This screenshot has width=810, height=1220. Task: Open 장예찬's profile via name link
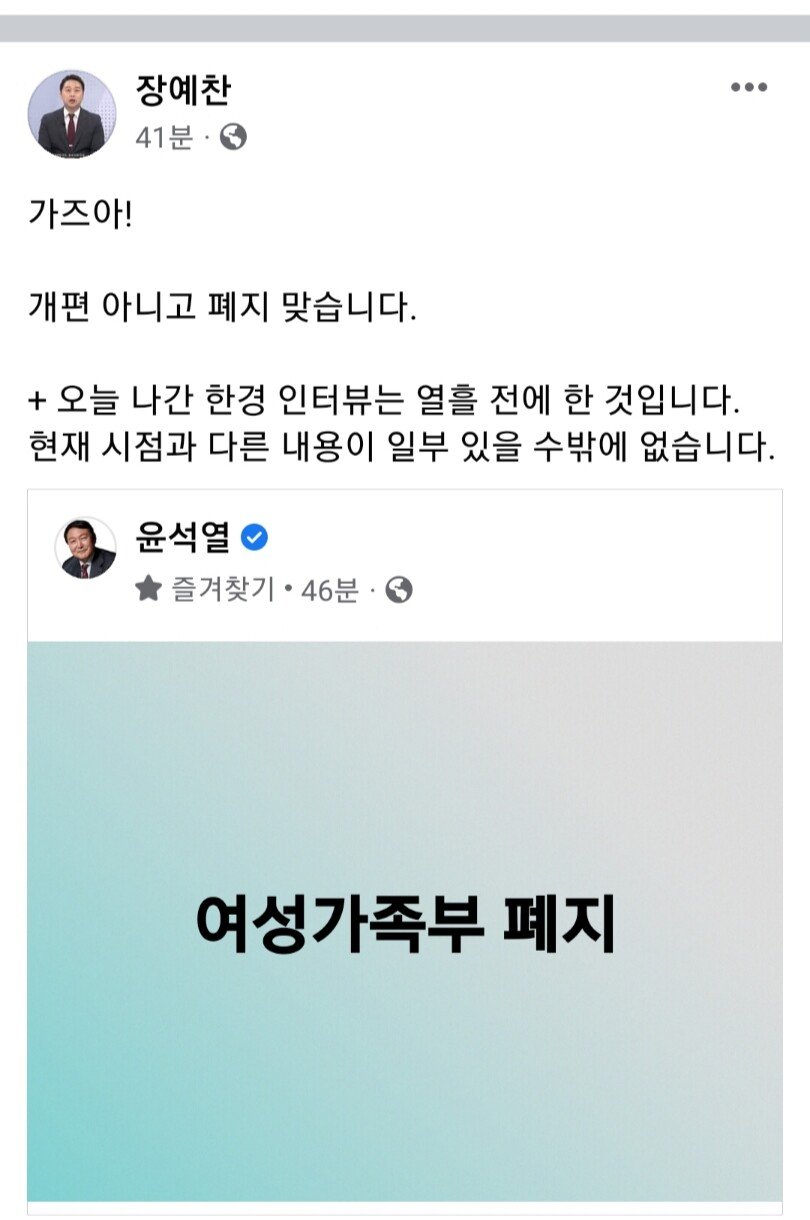coord(183,92)
